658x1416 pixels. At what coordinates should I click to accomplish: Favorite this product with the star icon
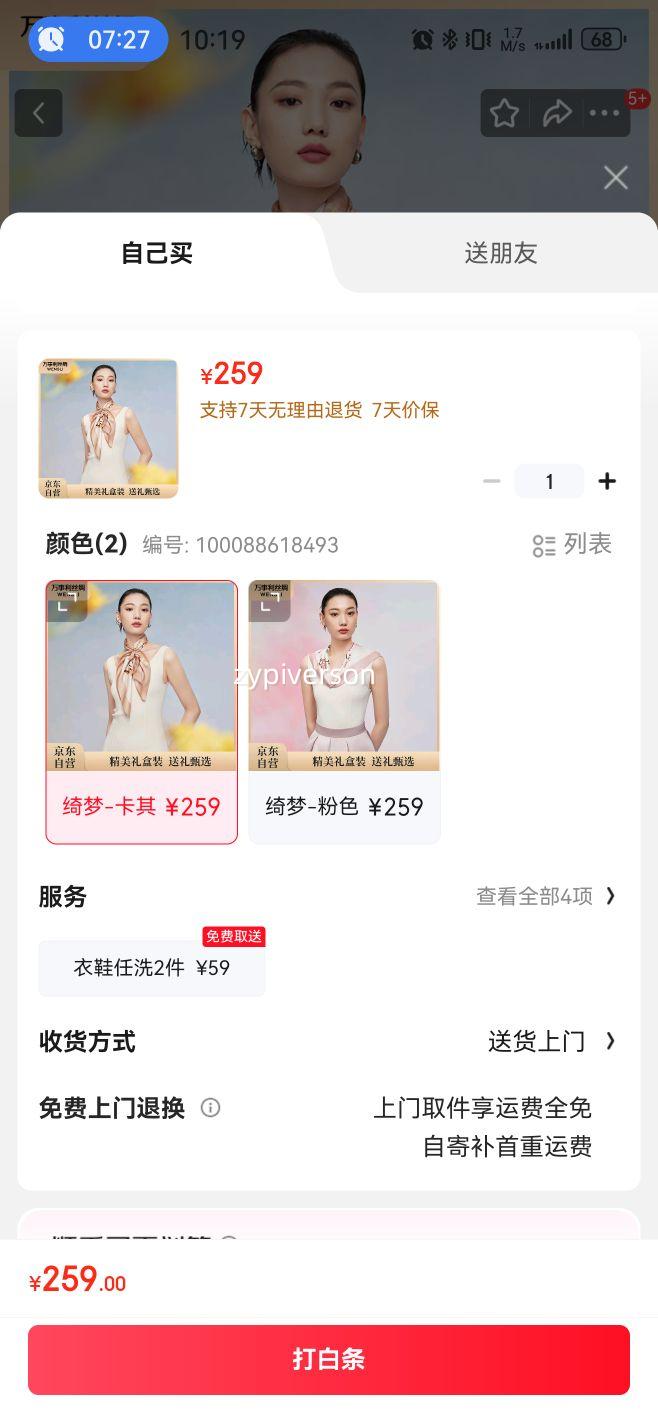click(504, 113)
